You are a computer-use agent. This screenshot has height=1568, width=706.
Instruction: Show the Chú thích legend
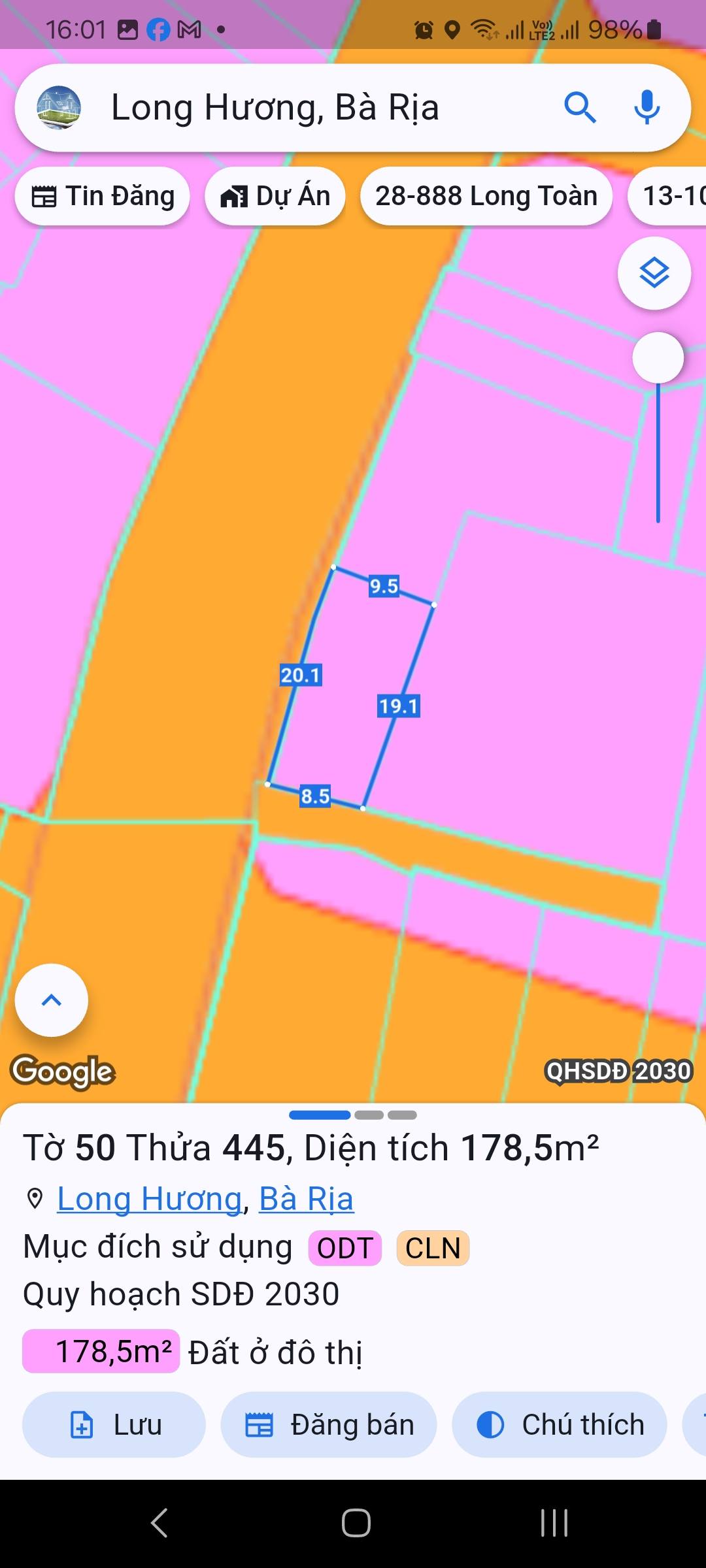pos(560,1424)
